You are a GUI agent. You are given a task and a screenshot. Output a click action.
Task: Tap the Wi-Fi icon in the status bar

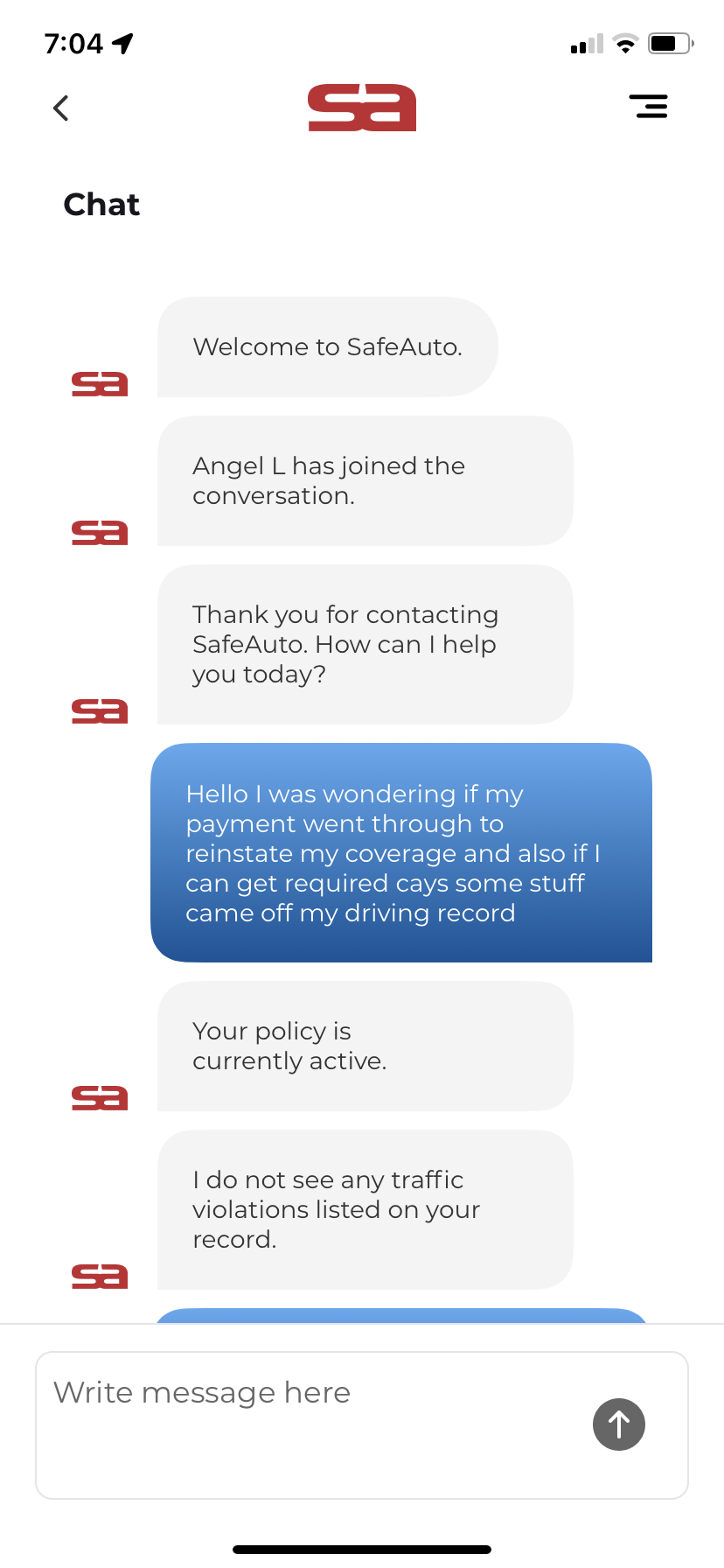coord(626,43)
